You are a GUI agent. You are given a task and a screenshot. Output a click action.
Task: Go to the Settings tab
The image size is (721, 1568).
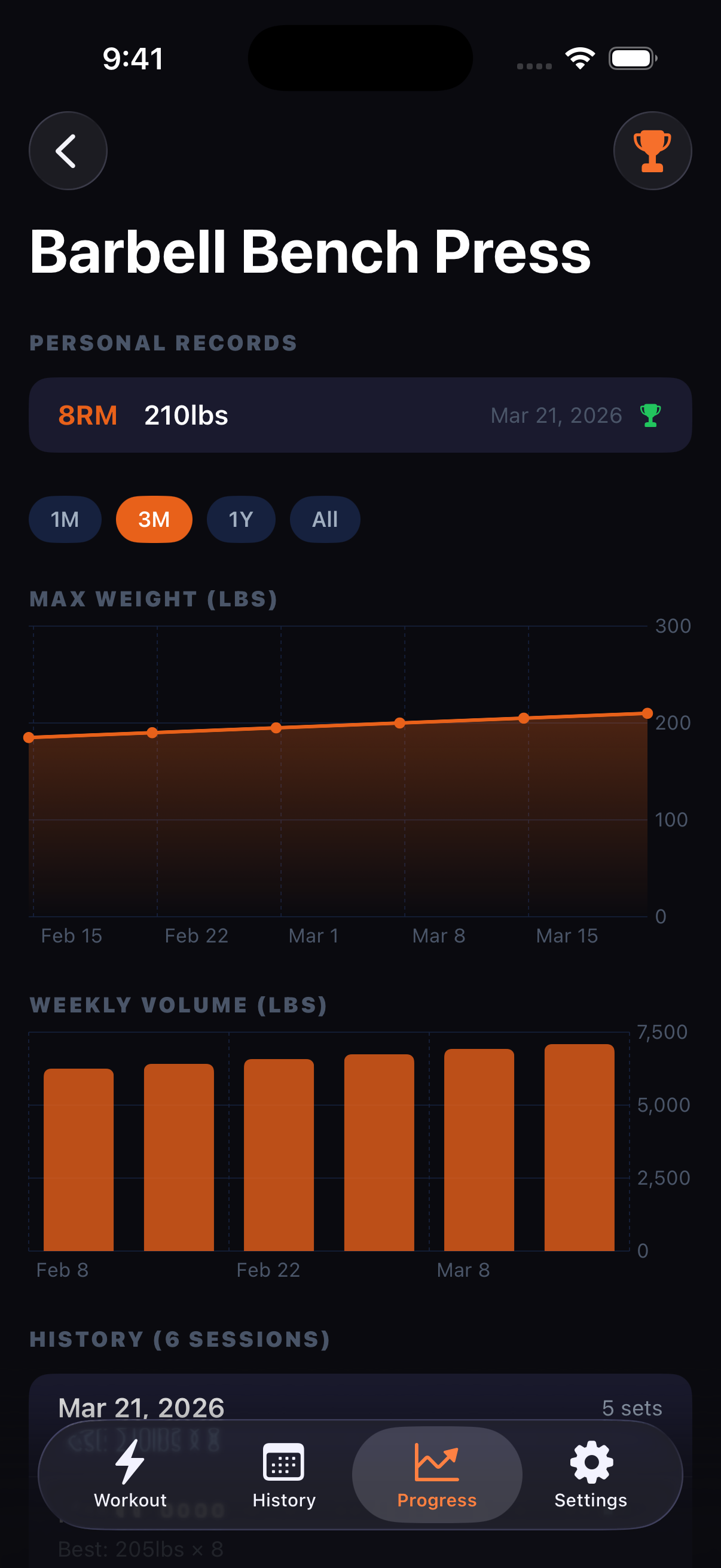pos(590,1475)
